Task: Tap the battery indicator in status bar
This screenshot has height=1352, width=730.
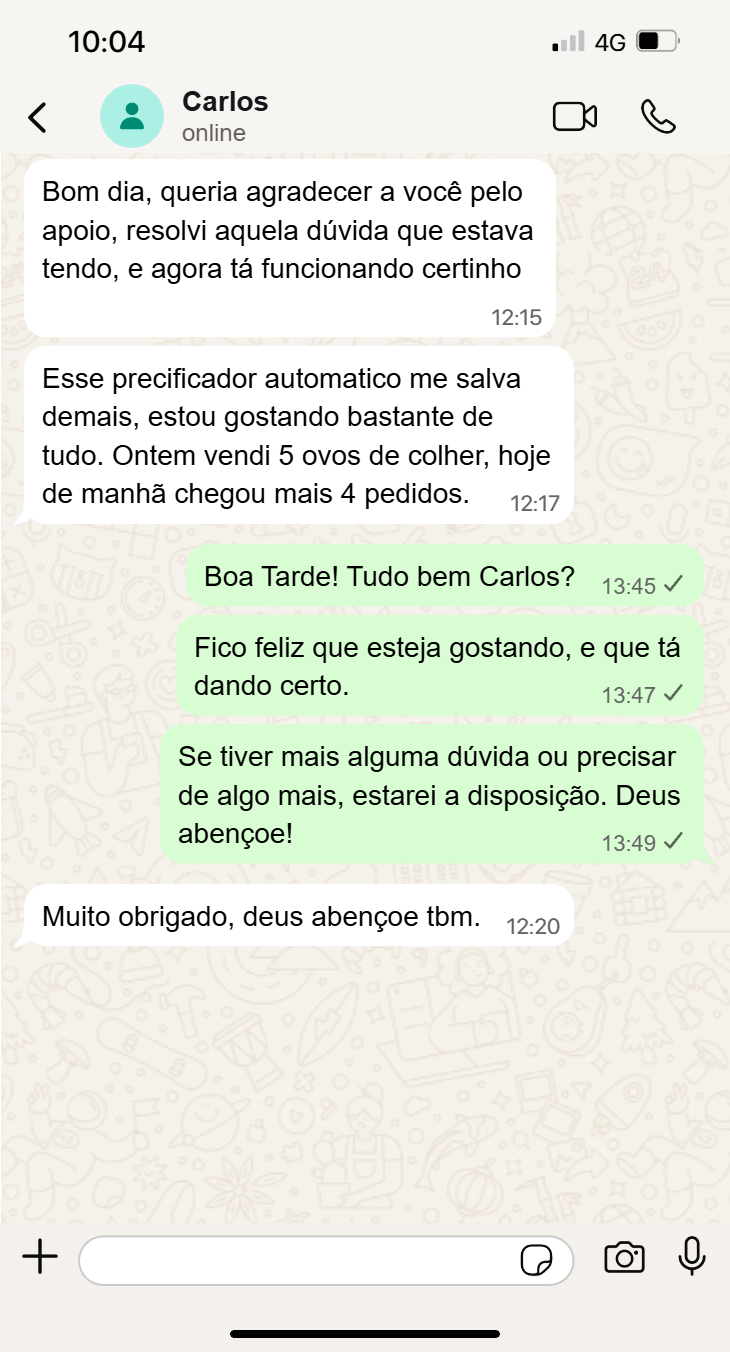Action: point(655,41)
